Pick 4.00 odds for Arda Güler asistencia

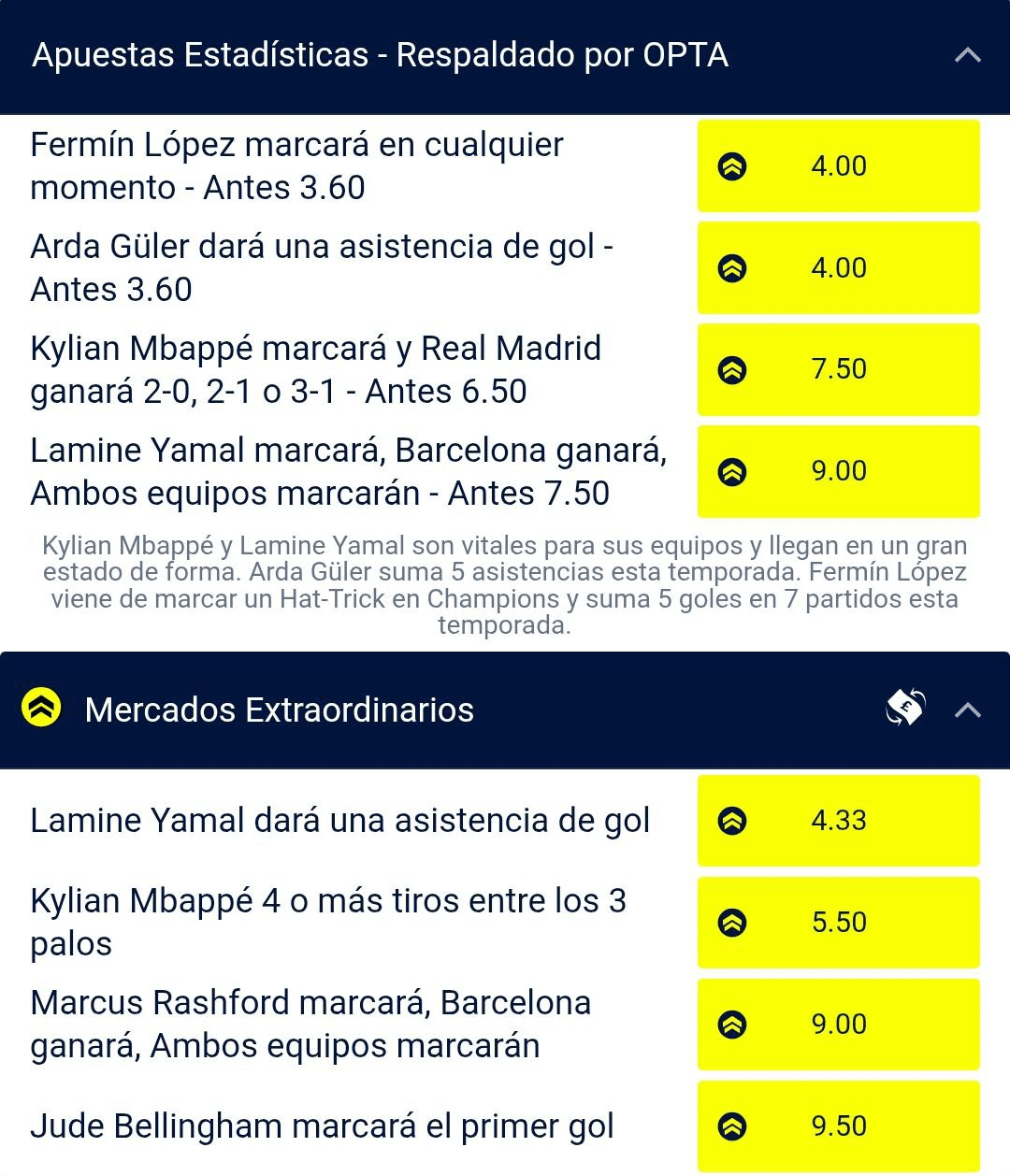[838, 268]
